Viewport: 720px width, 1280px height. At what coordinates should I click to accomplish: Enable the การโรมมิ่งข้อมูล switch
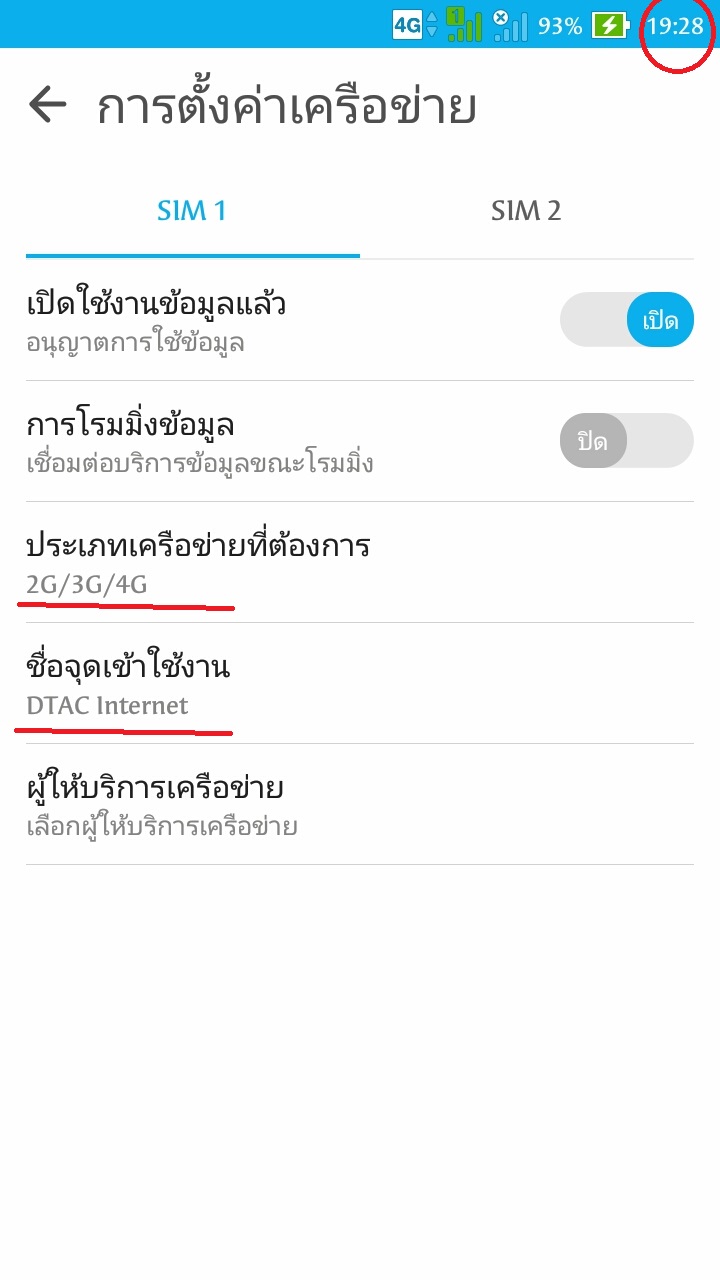point(626,440)
